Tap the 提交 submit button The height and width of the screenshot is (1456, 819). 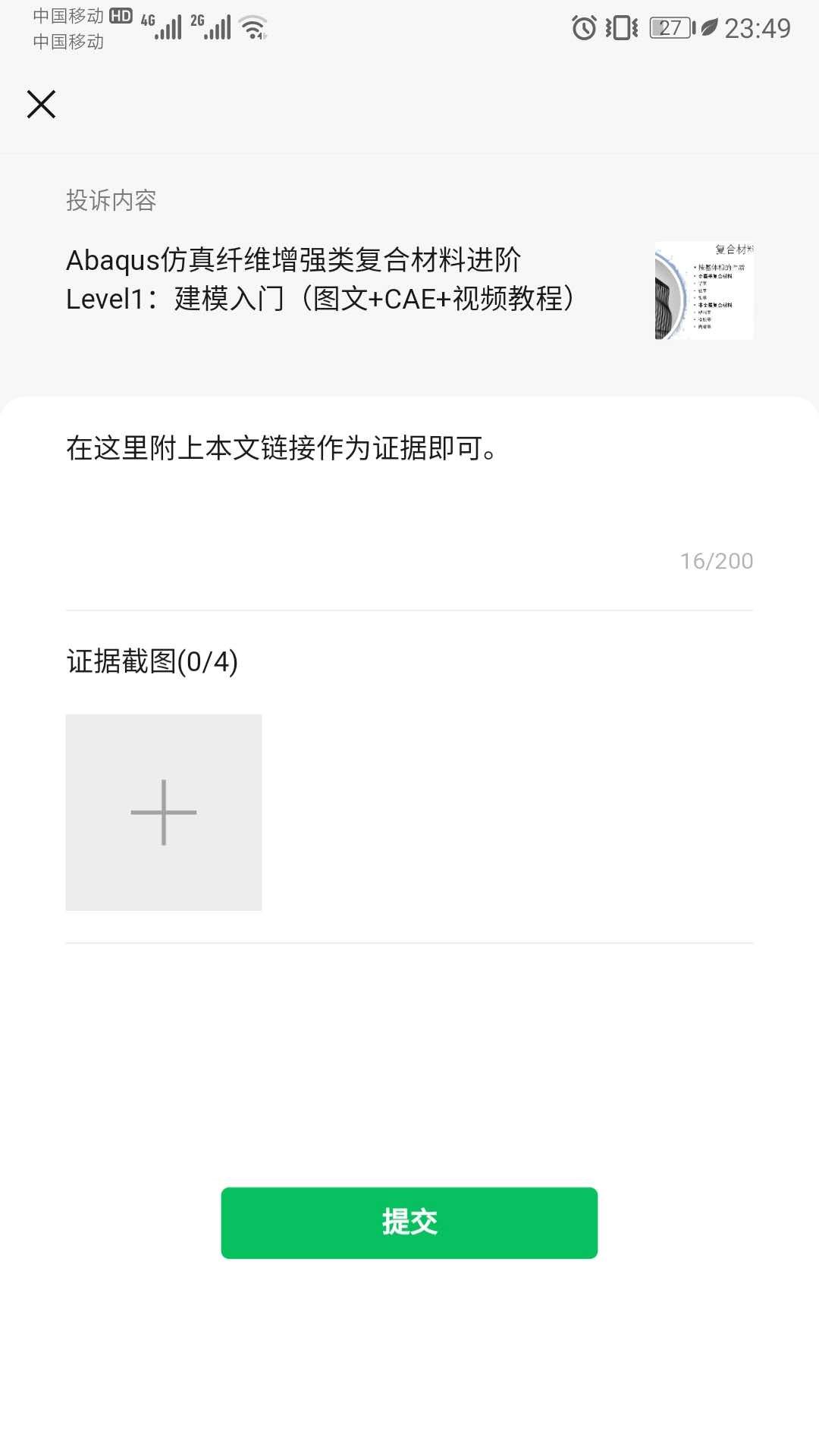[x=409, y=1222]
